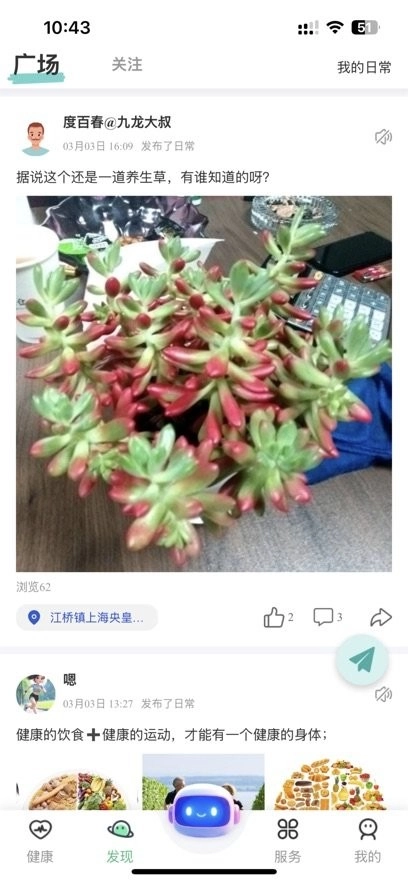This screenshot has height=883, width=408.
Task: Open 嗯's profile avatar
Action: pyautogui.click(x=35, y=694)
